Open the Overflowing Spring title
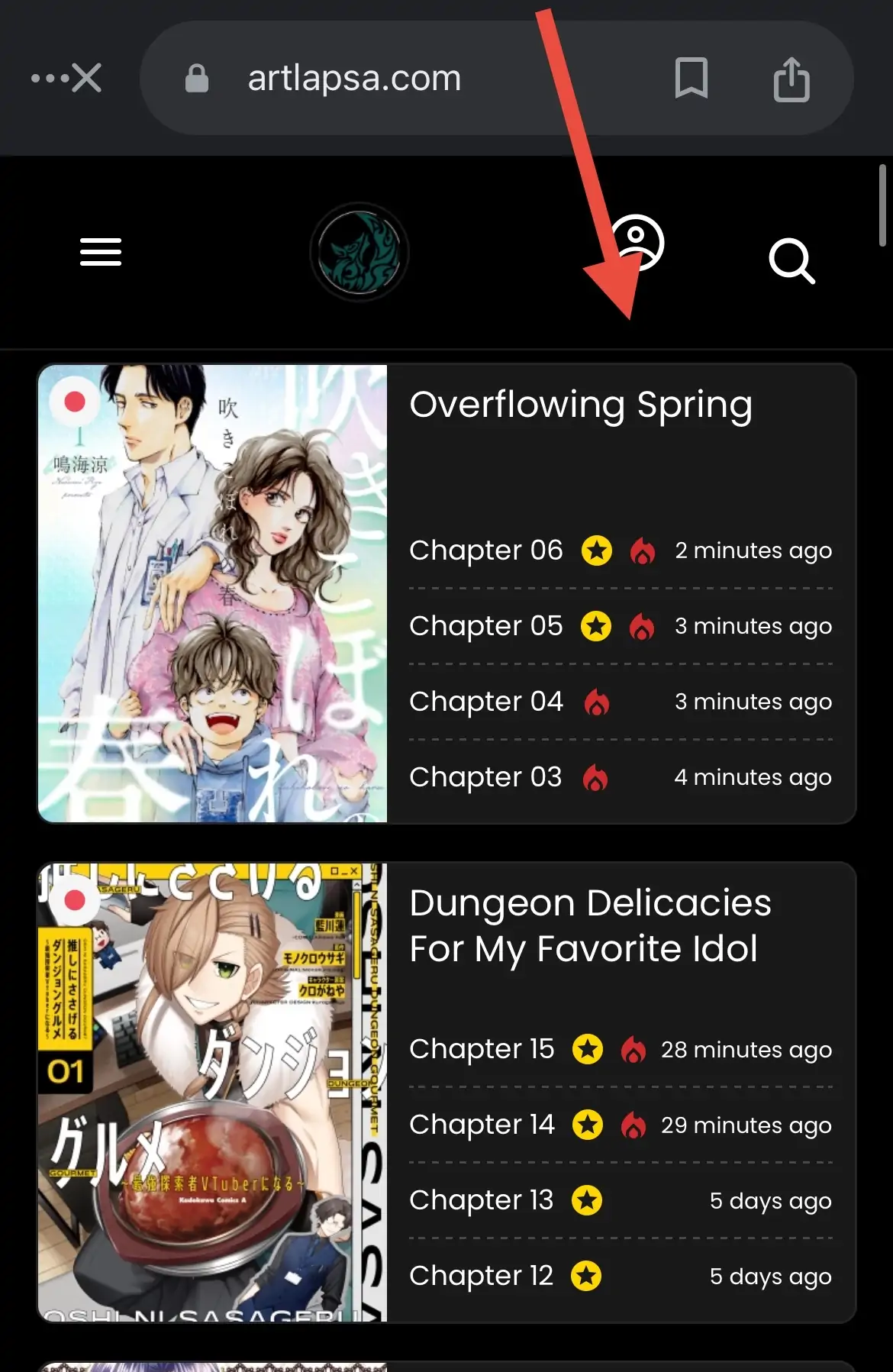 coord(581,405)
